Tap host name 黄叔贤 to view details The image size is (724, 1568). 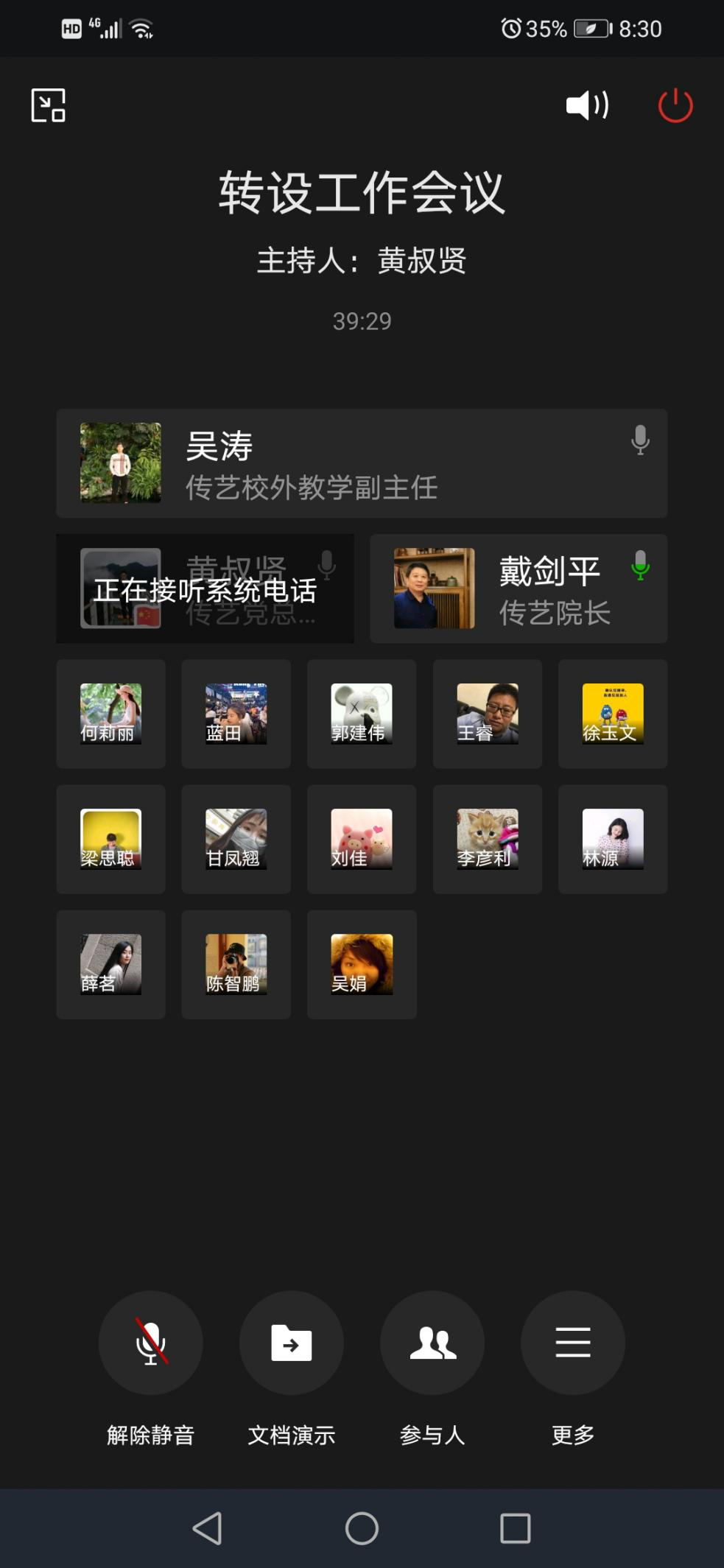420,261
